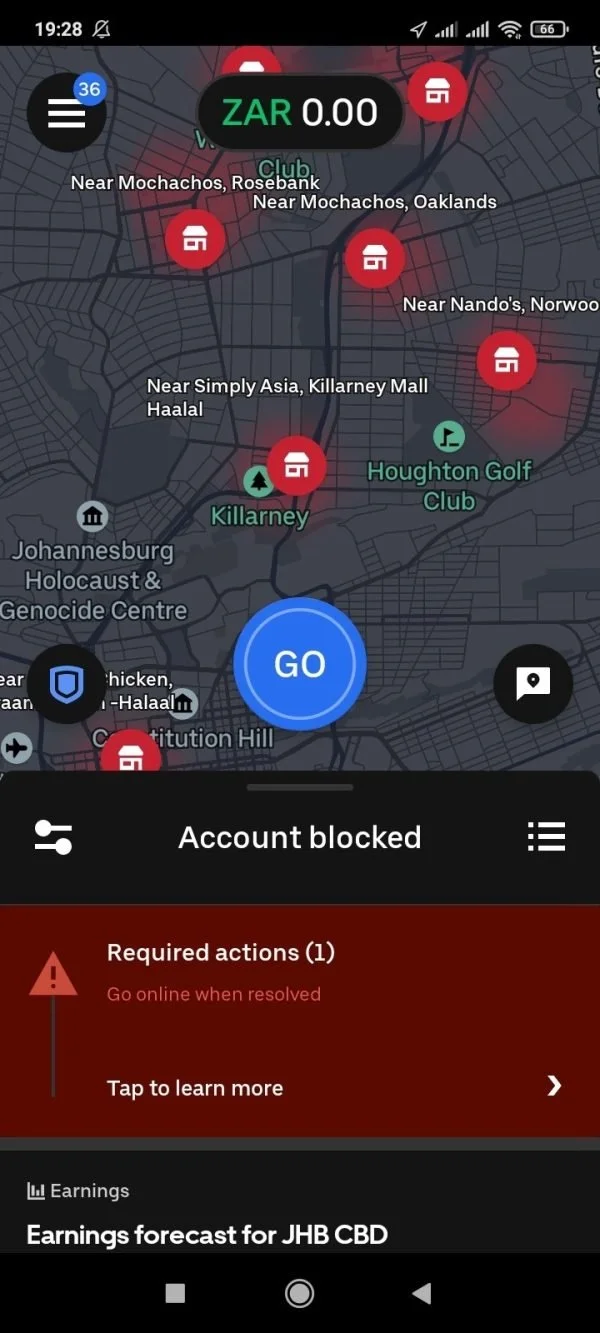The image size is (600, 1333).
Task: Open the map report pin icon
Action: tap(533, 684)
